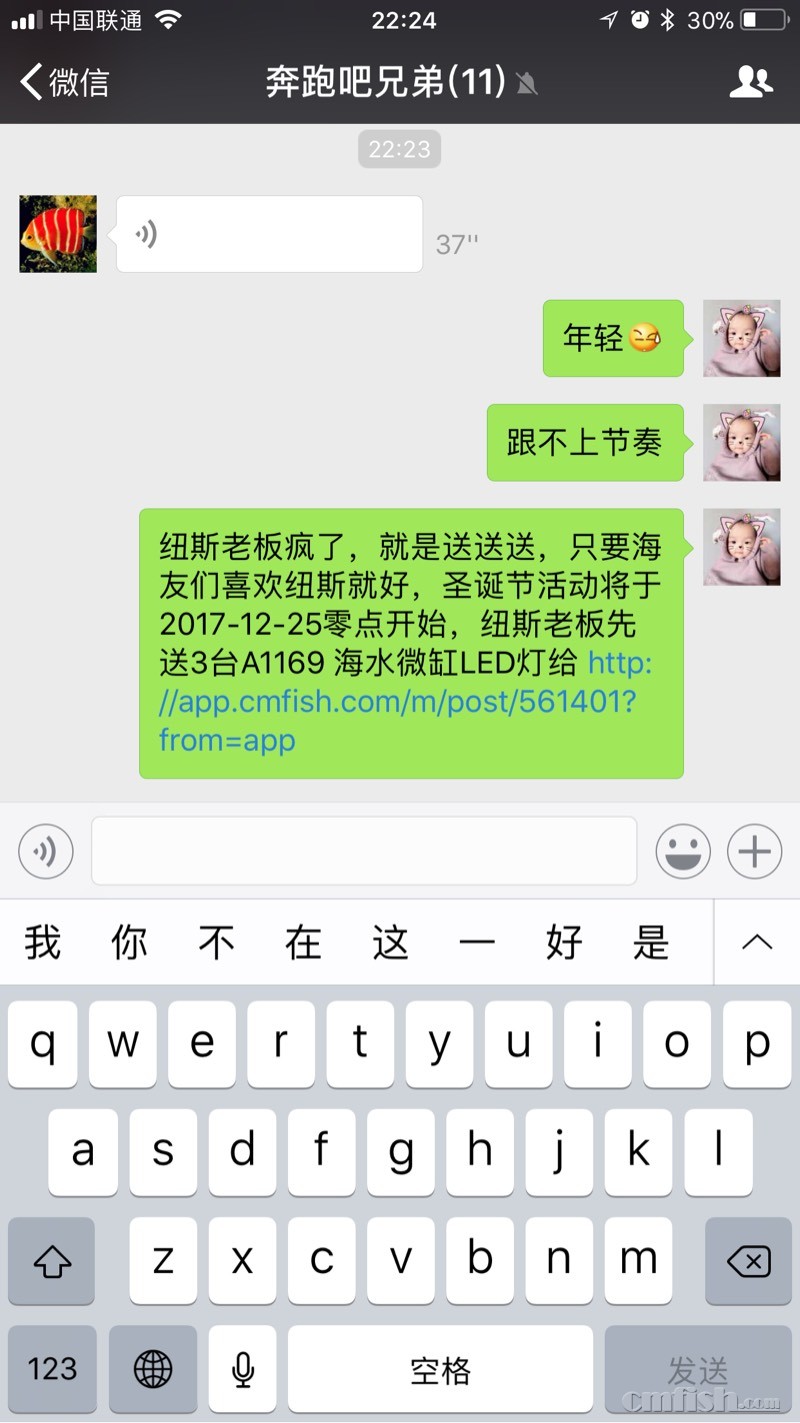Tap the keyboard backspace key
800x1423 pixels.
(748, 1261)
